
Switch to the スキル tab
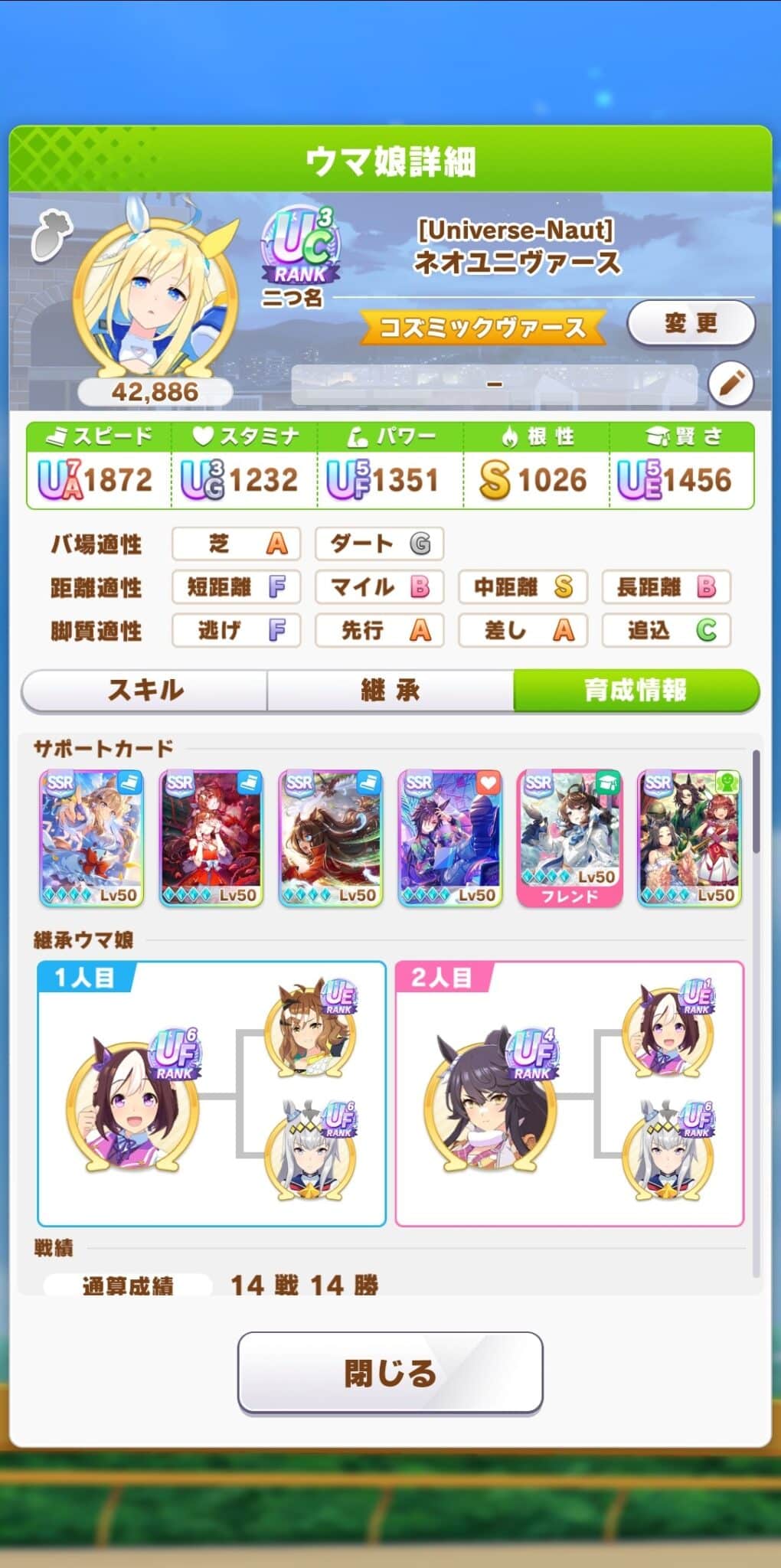(x=145, y=691)
